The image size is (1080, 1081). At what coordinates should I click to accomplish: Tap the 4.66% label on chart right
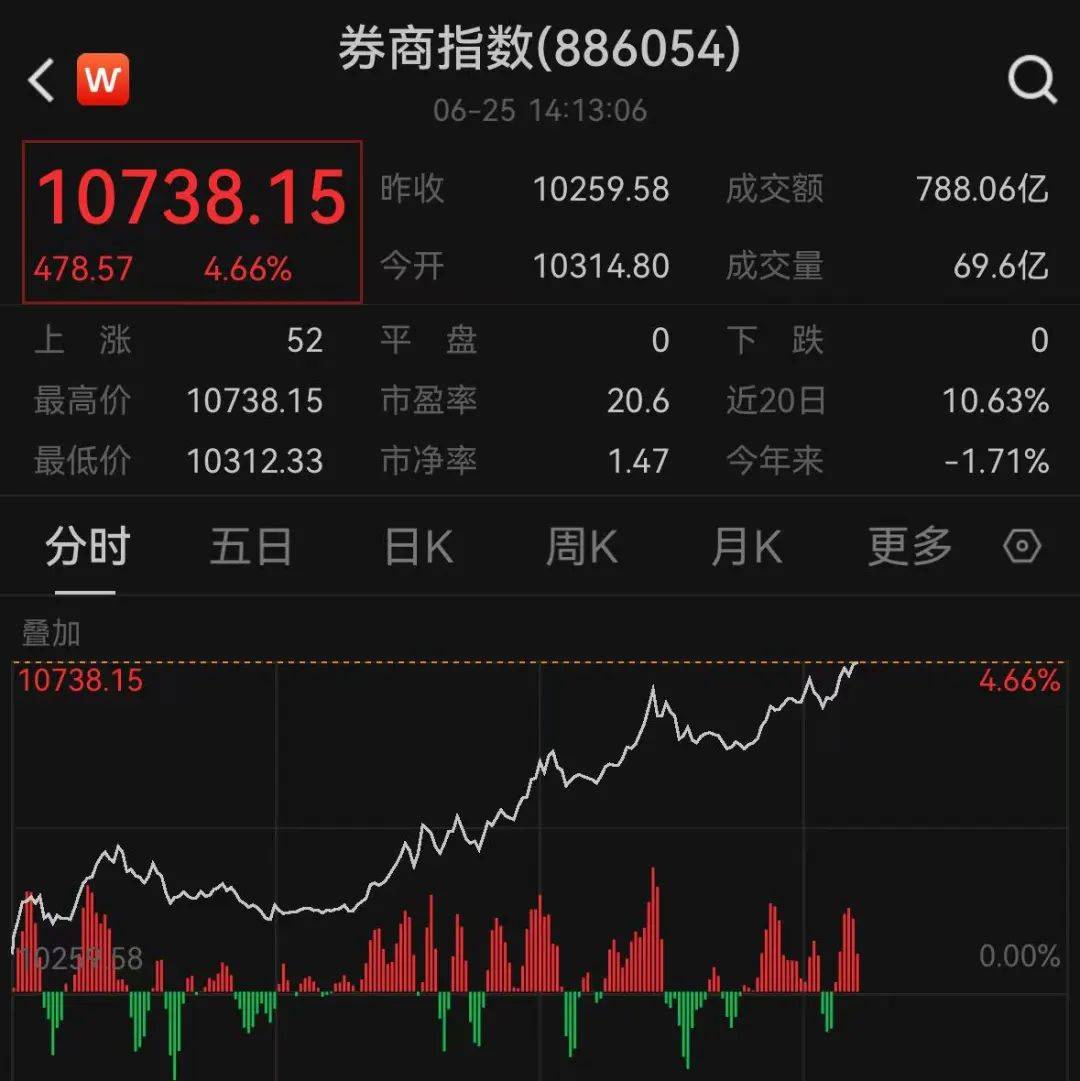1019,682
